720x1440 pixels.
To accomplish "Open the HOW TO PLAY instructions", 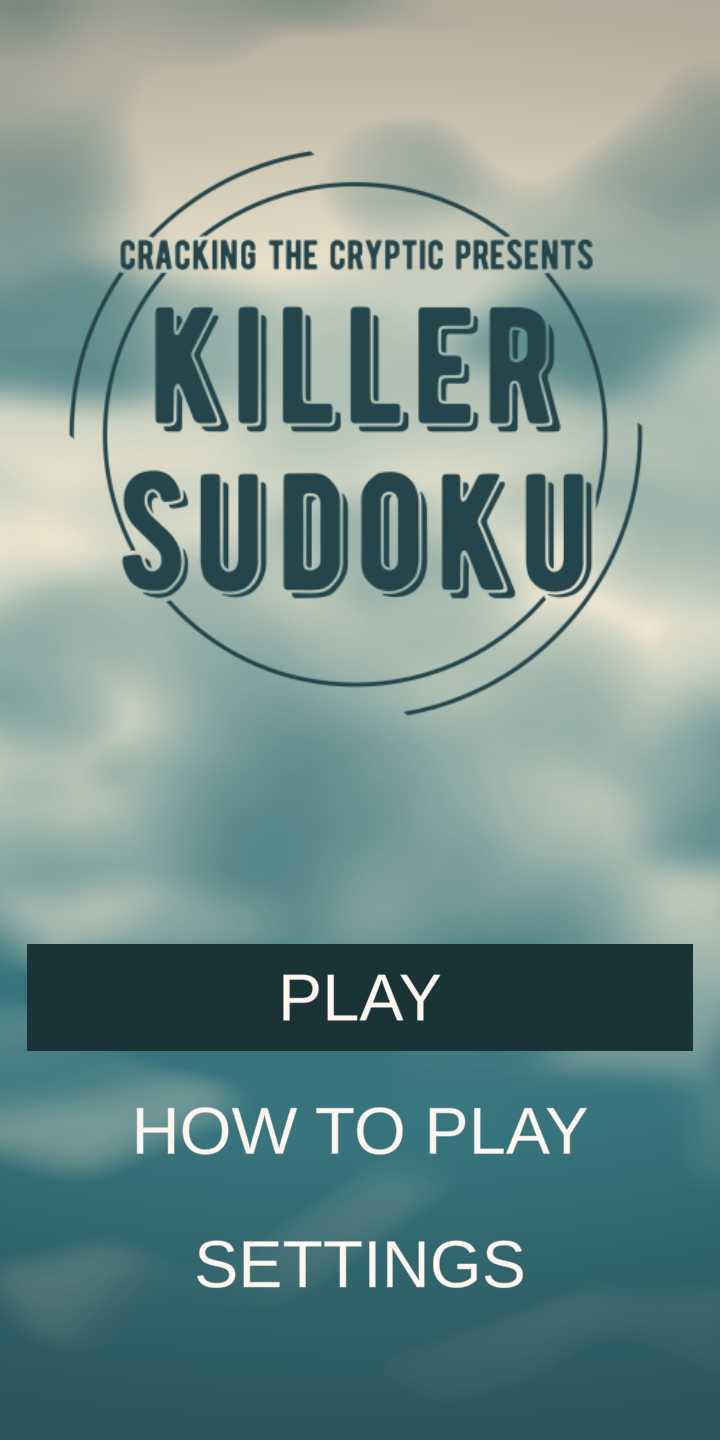I will (360, 1131).
